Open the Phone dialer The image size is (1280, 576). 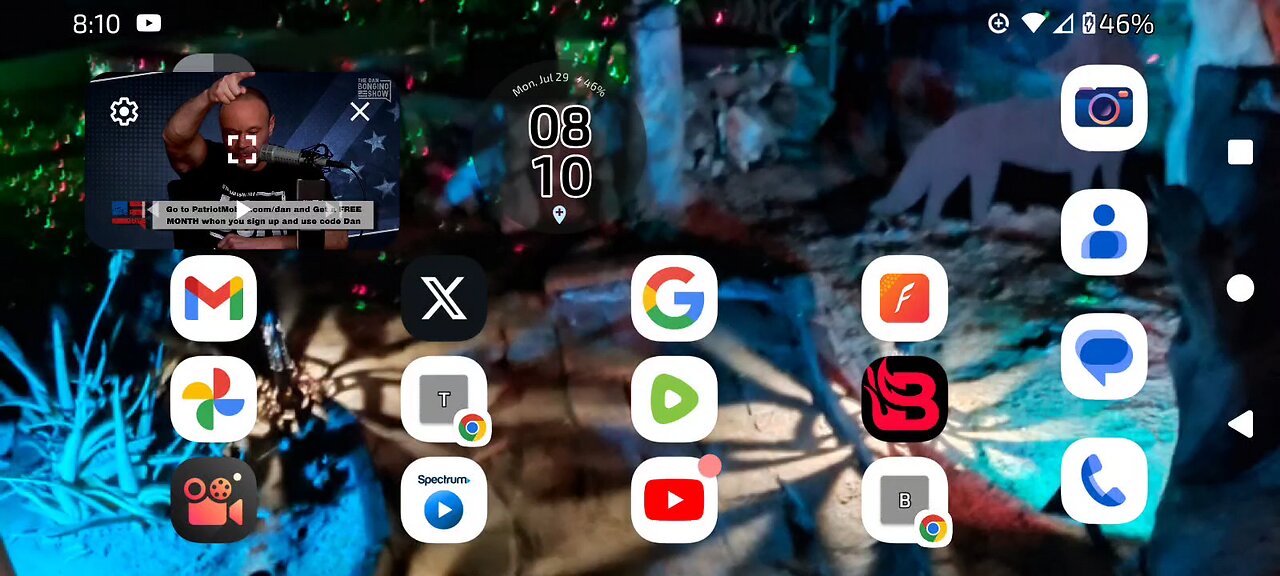pyautogui.click(x=1104, y=481)
